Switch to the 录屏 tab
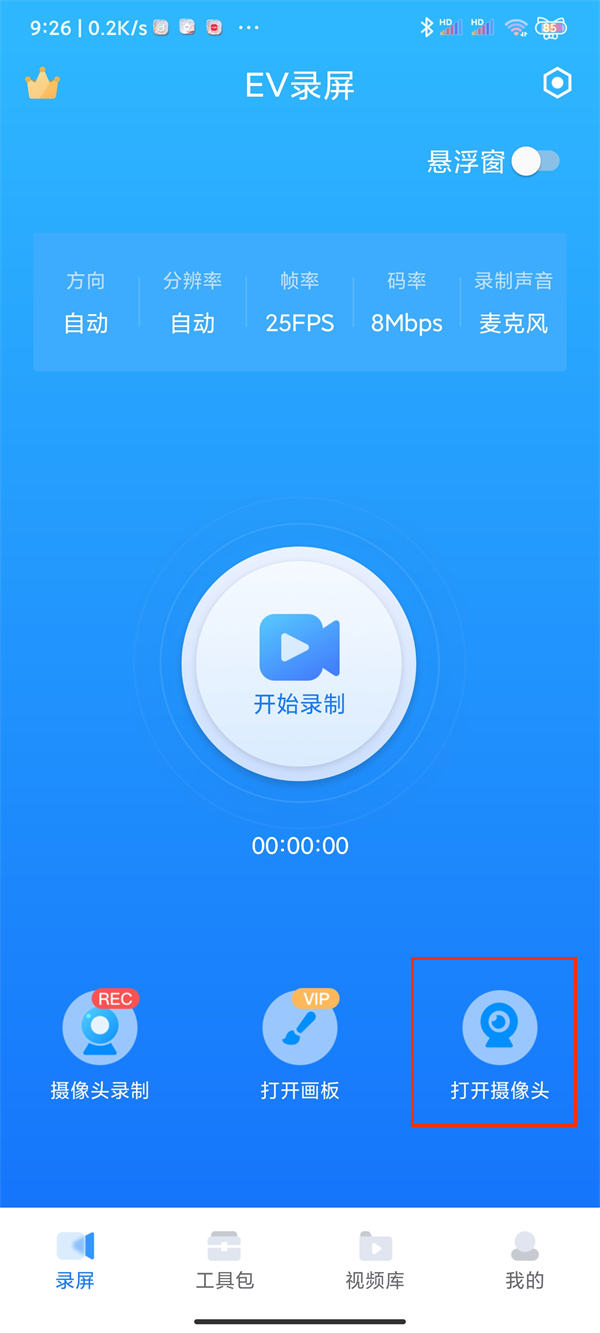The width and height of the screenshot is (600, 1333). click(x=75, y=1260)
